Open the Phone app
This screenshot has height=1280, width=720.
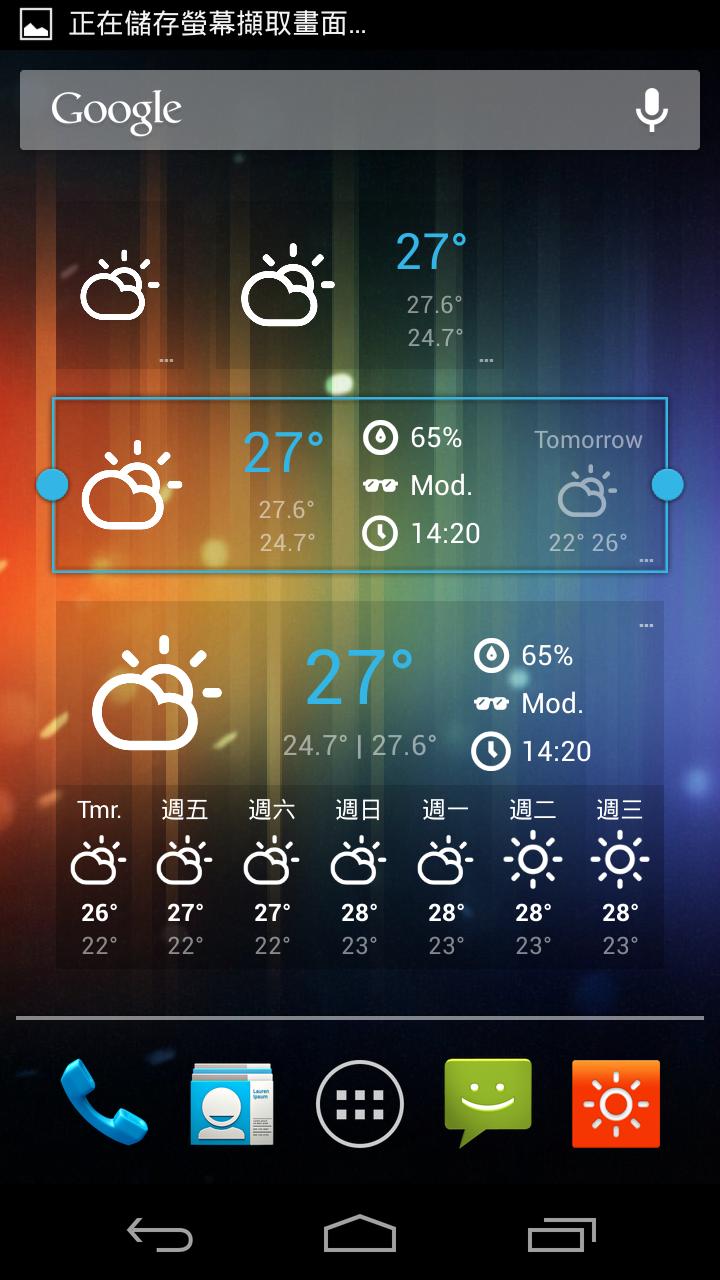103,1103
